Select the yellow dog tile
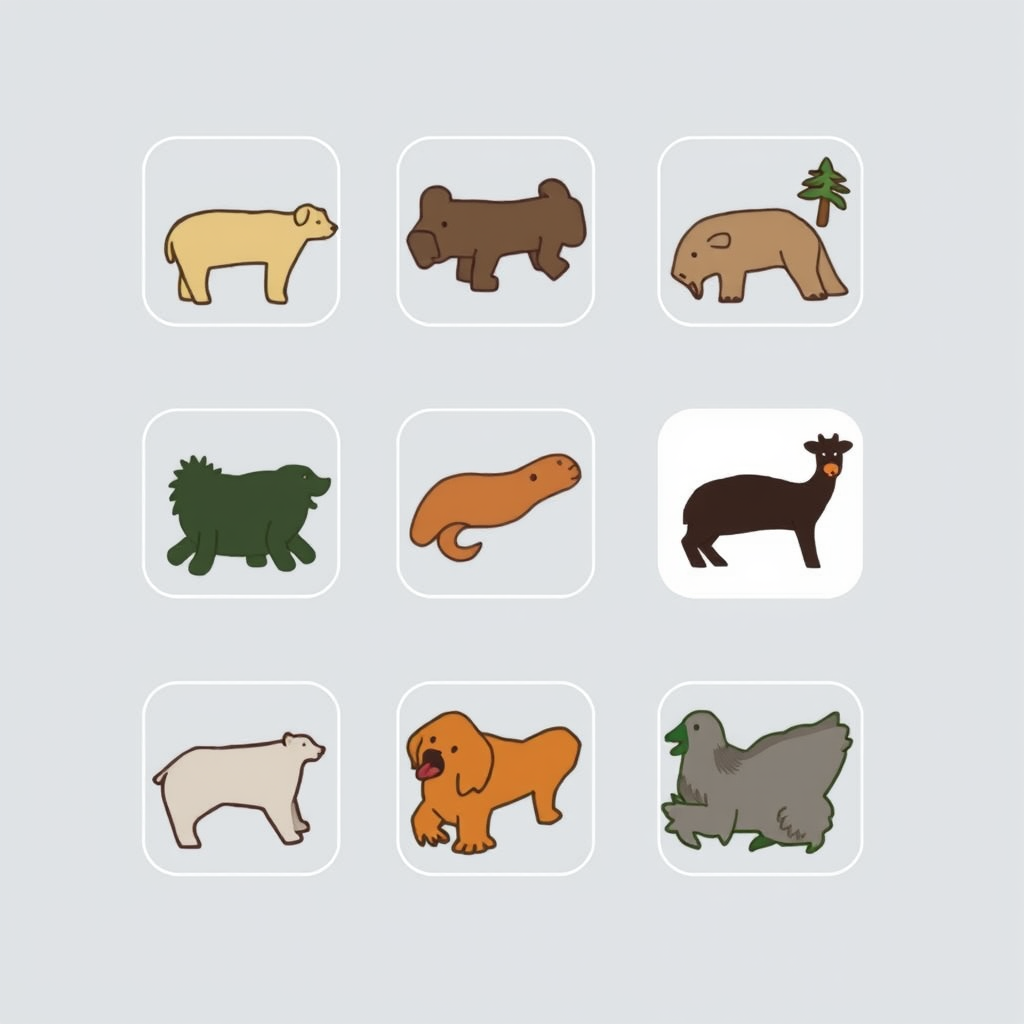This screenshot has width=1024, height=1024. click(x=241, y=232)
